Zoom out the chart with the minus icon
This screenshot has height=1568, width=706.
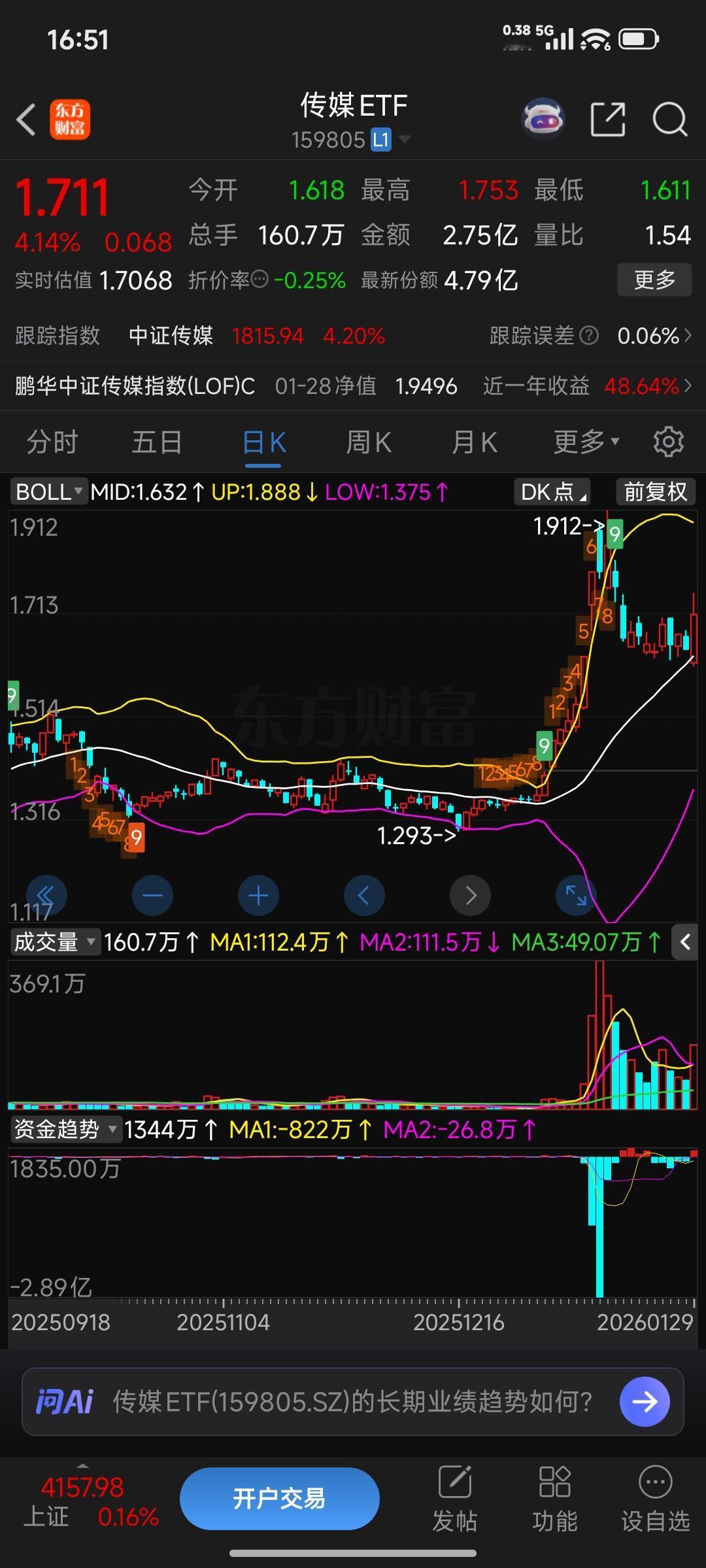tap(152, 896)
